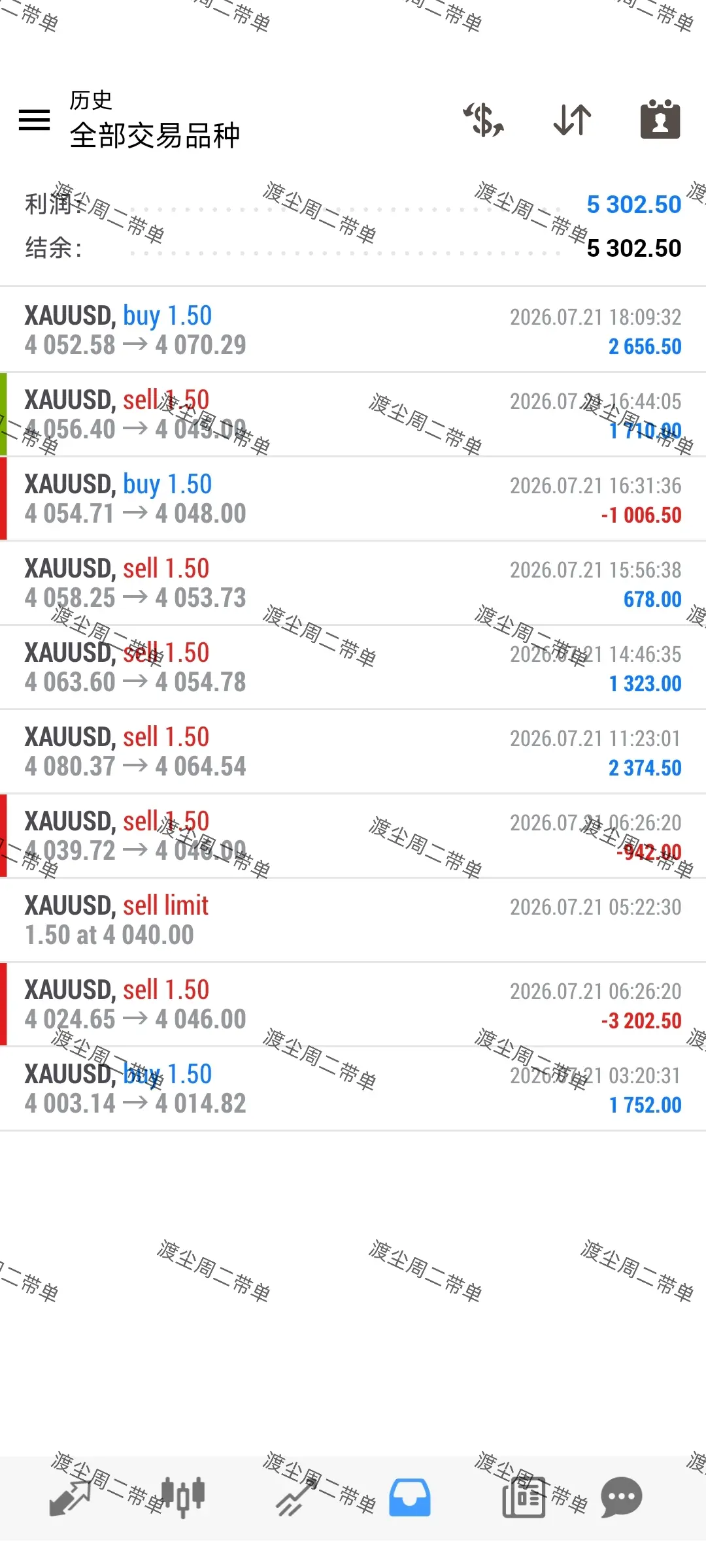Open the chat messages tab
The width and height of the screenshot is (706, 1568).
(x=622, y=1497)
